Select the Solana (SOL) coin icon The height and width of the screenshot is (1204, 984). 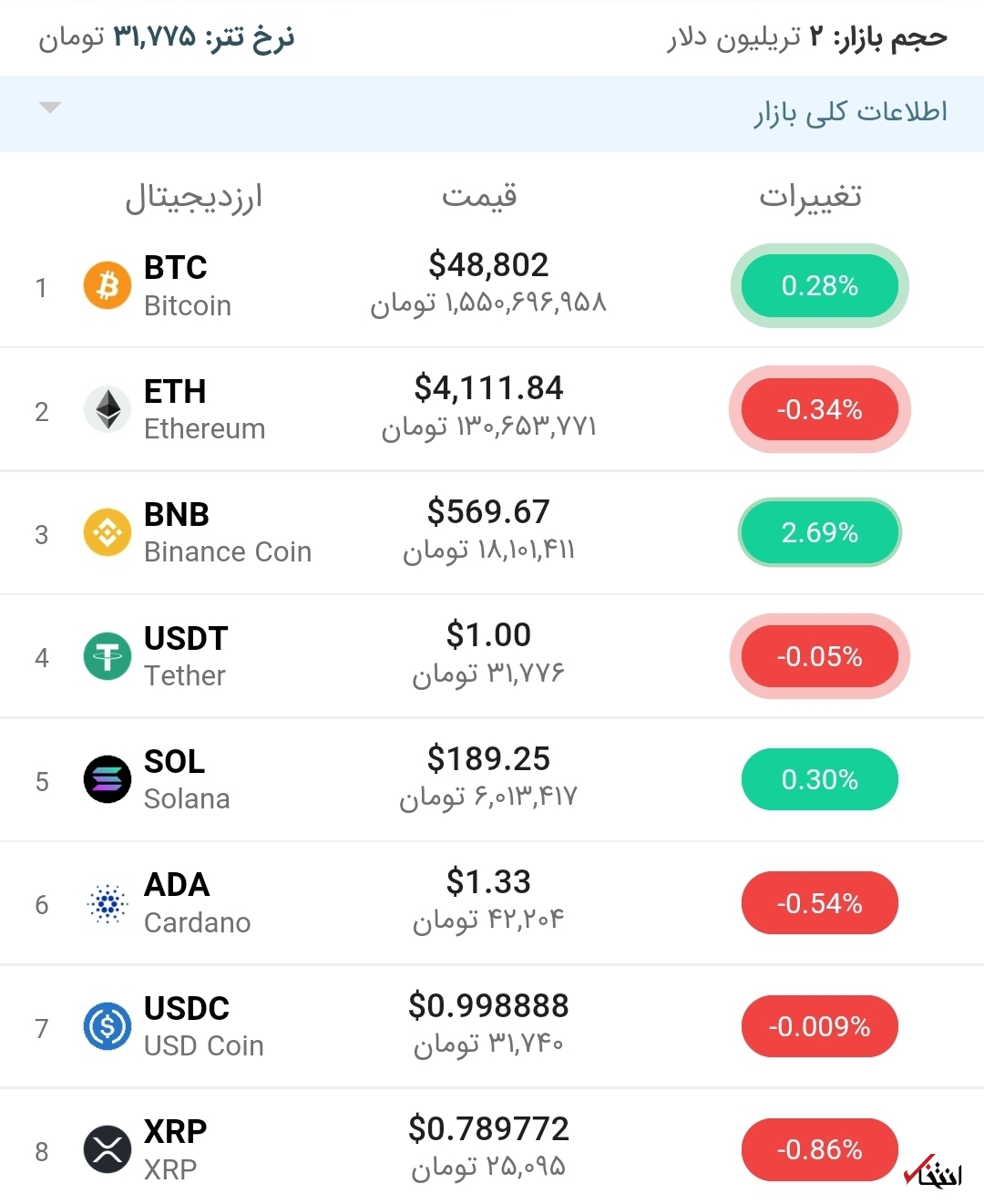point(107,778)
